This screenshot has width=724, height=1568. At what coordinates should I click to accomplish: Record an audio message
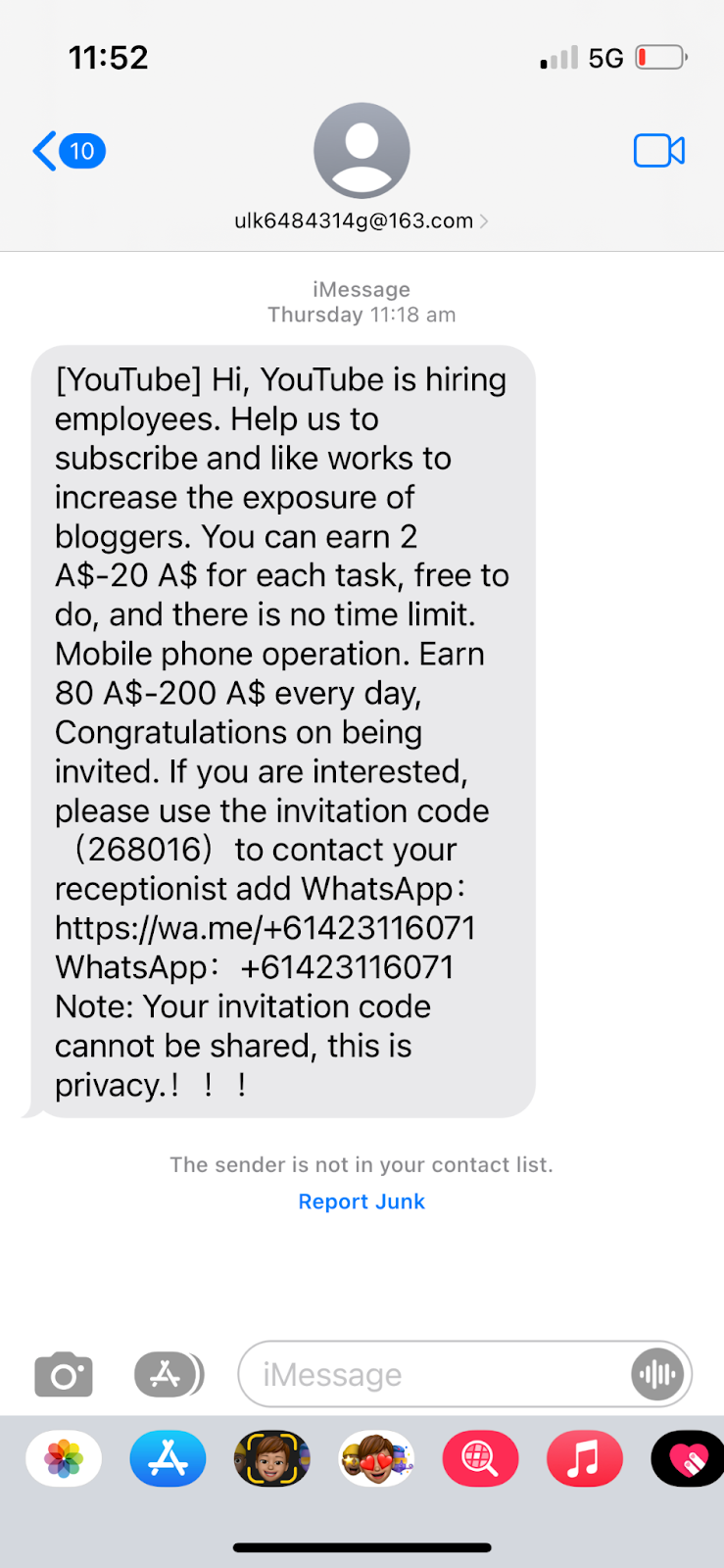(x=657, y=1375)
